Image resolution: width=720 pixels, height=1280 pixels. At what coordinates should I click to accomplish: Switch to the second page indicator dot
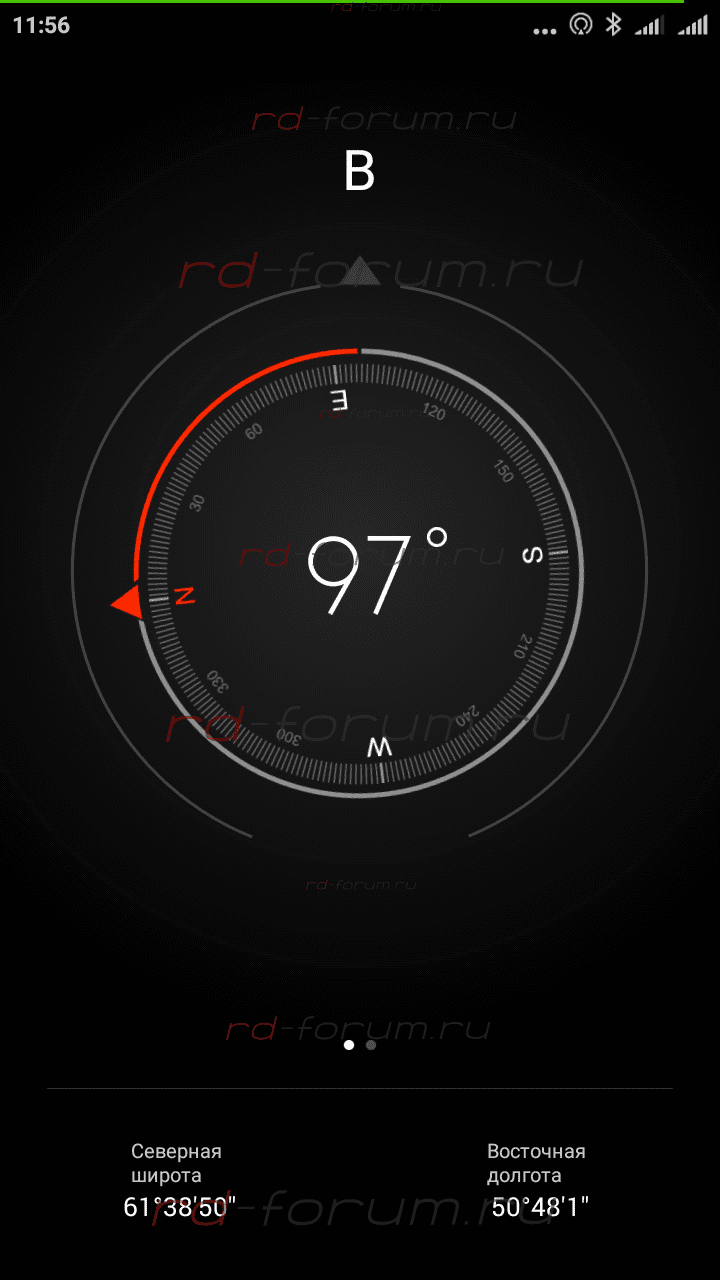coord(371,1045)
